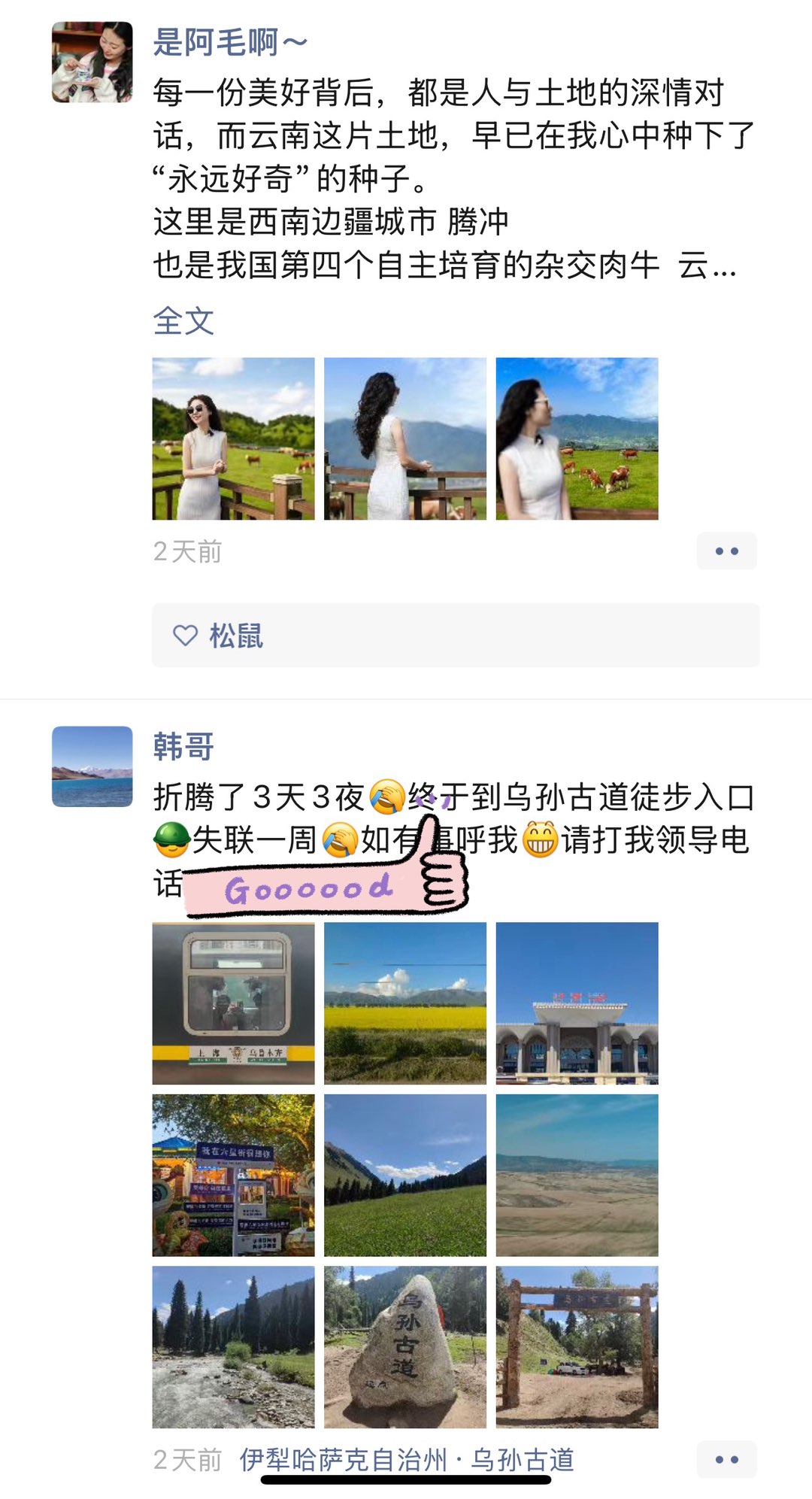The width and height of the screenshot is (812, 1499).
Task: Open the 是阿毛啊～ username link
Action: 229,43
